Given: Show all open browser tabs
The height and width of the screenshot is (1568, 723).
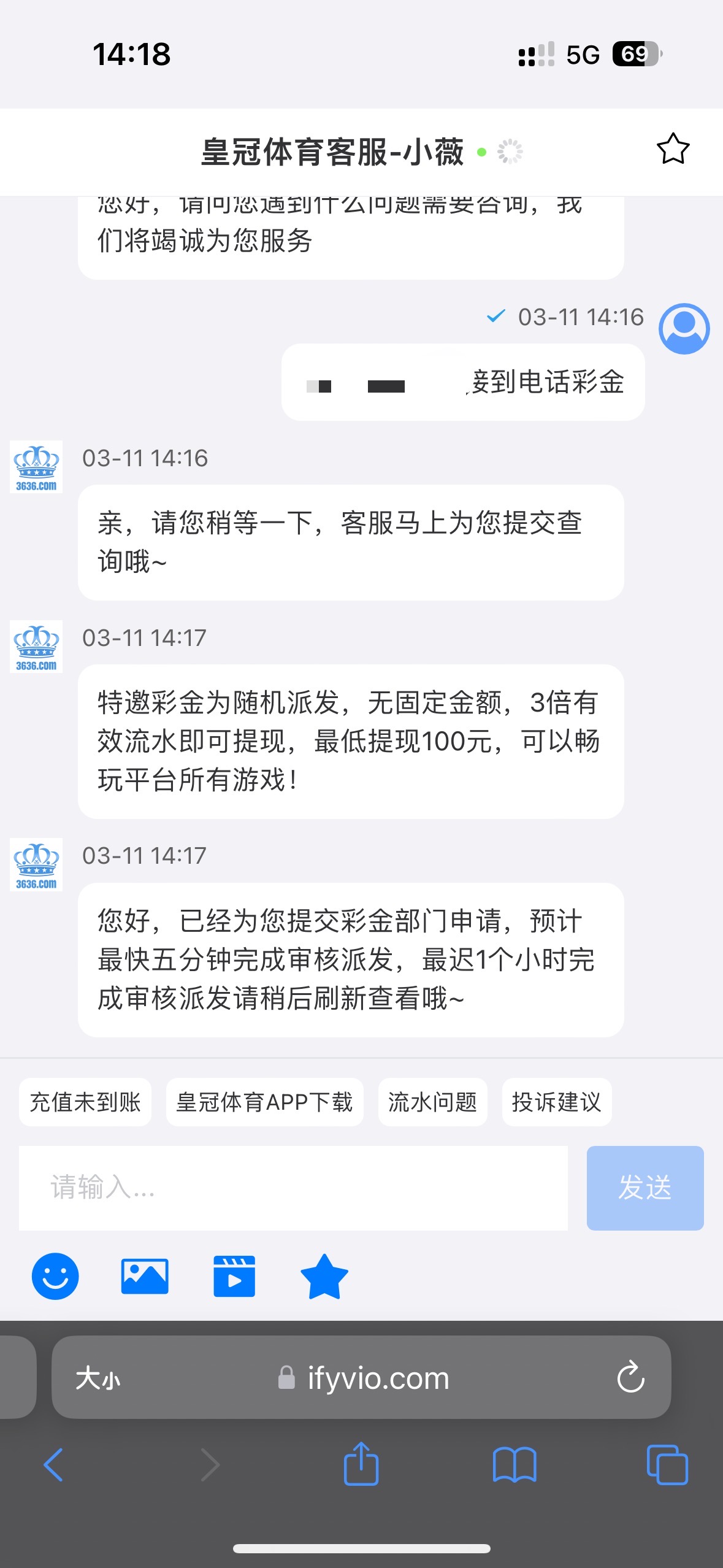Looking at the screenshot, I should coord(667,1465).
